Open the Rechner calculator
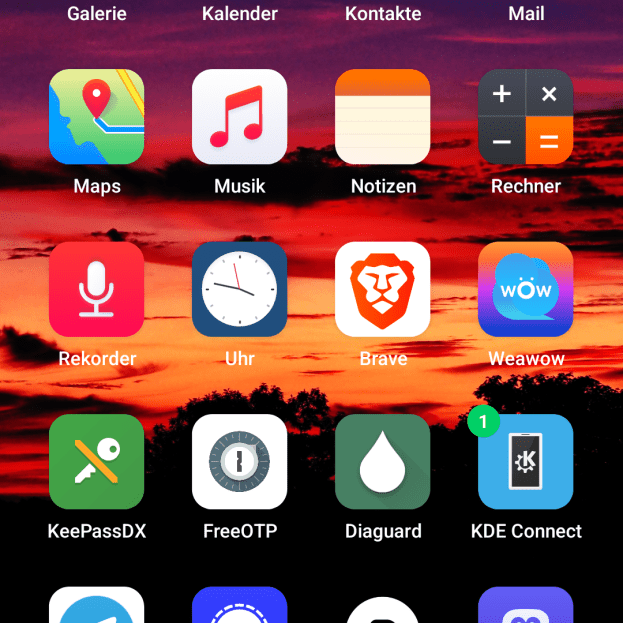Viewport: 623px width, 623px height. tap(526, 117)
